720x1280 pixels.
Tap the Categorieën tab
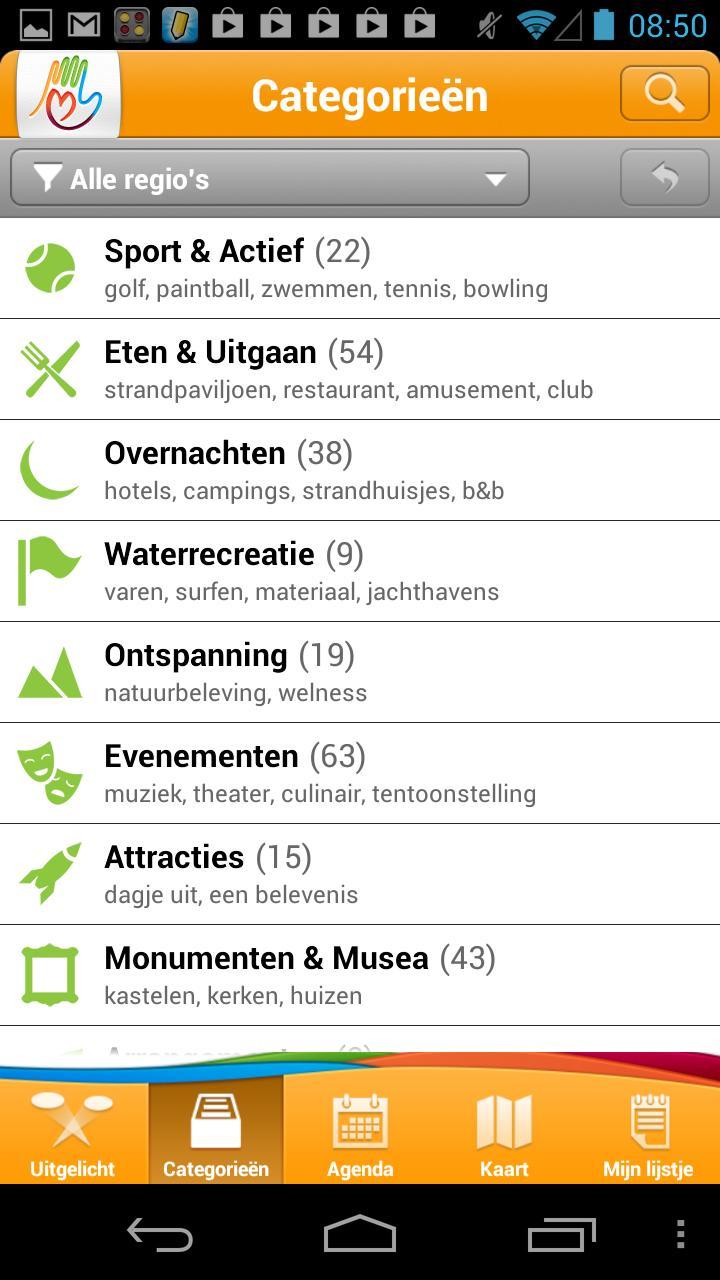pyautogui.click(x=216, y=1134)
